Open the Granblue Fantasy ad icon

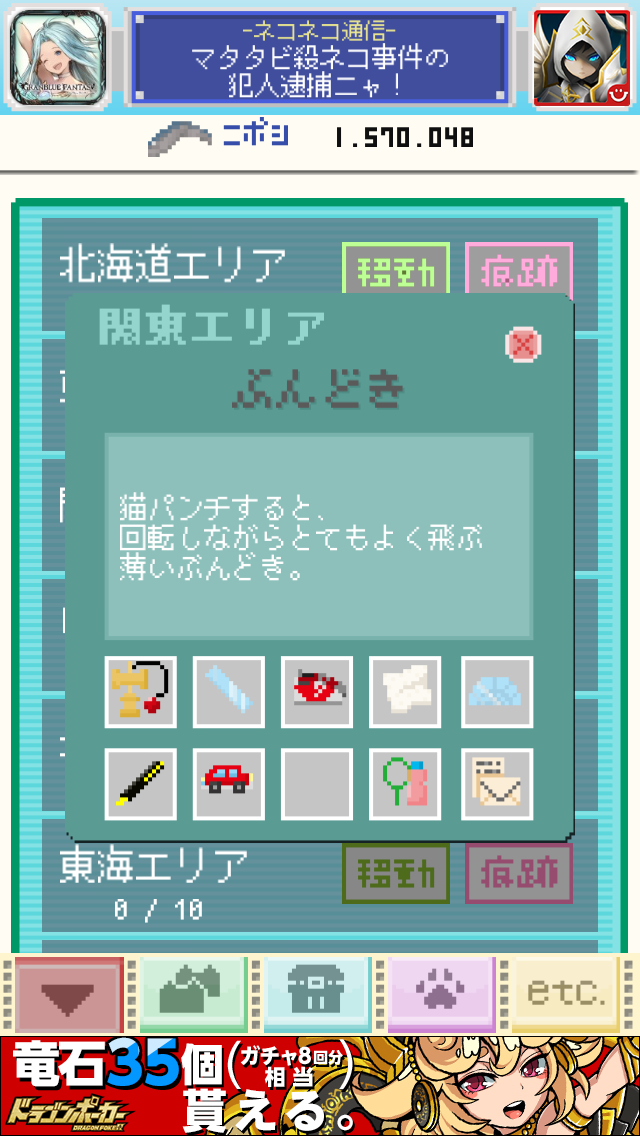(x=57, y=58)
